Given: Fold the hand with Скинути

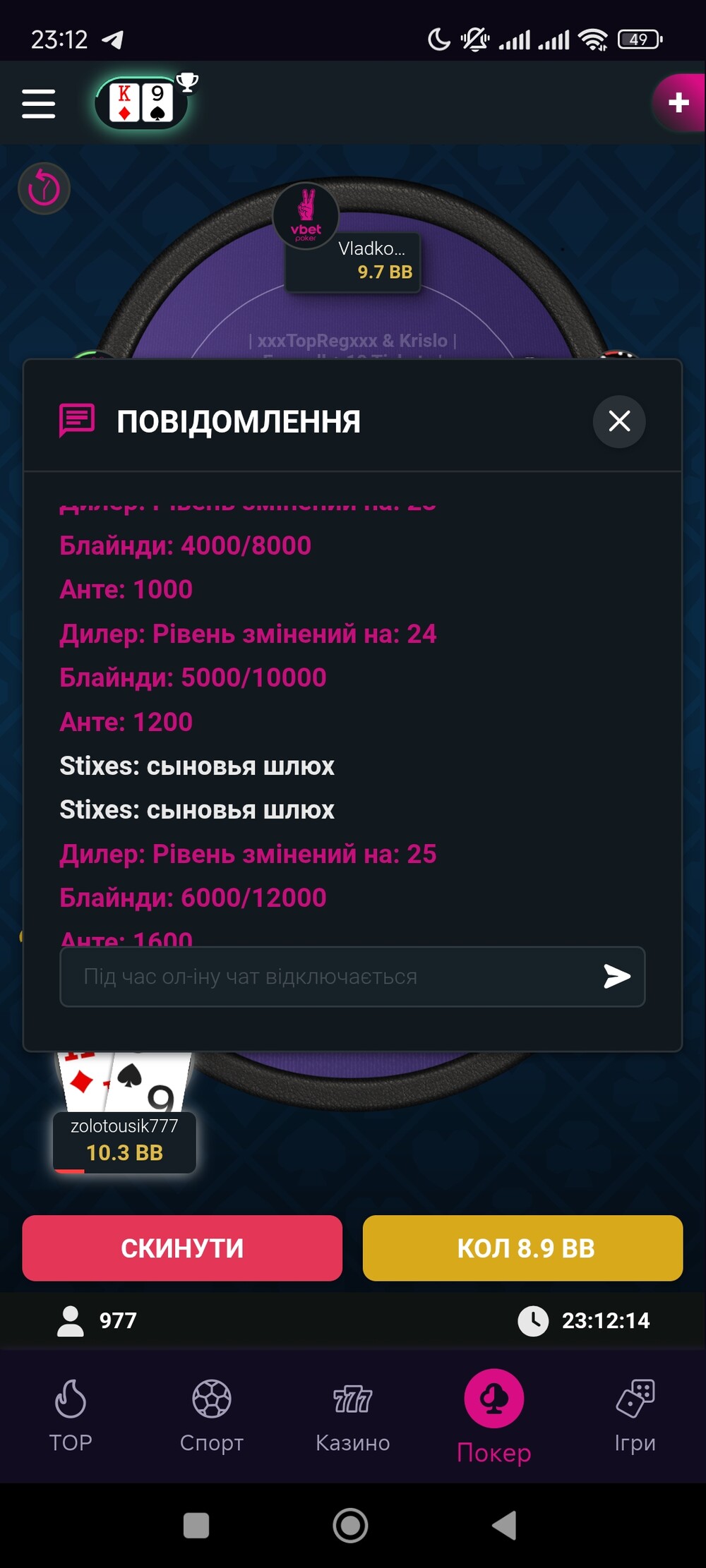Looking at the screenshot, I should click(x=182, y=1248).
